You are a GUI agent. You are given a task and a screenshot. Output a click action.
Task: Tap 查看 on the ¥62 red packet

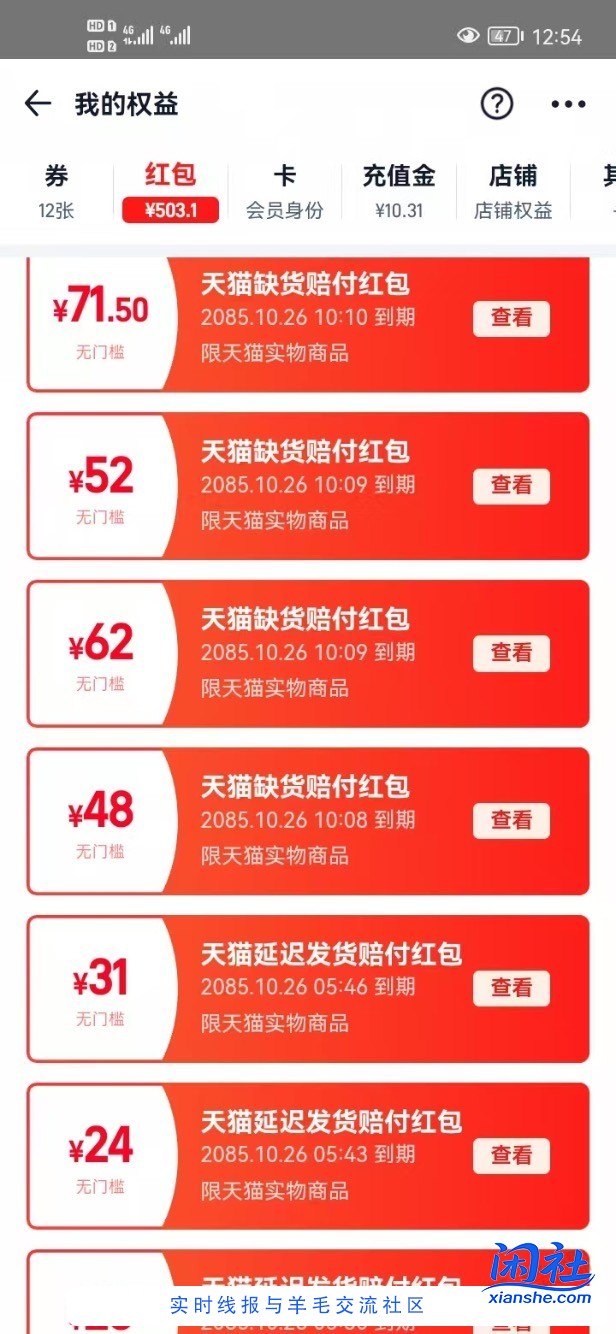(511, 653)
